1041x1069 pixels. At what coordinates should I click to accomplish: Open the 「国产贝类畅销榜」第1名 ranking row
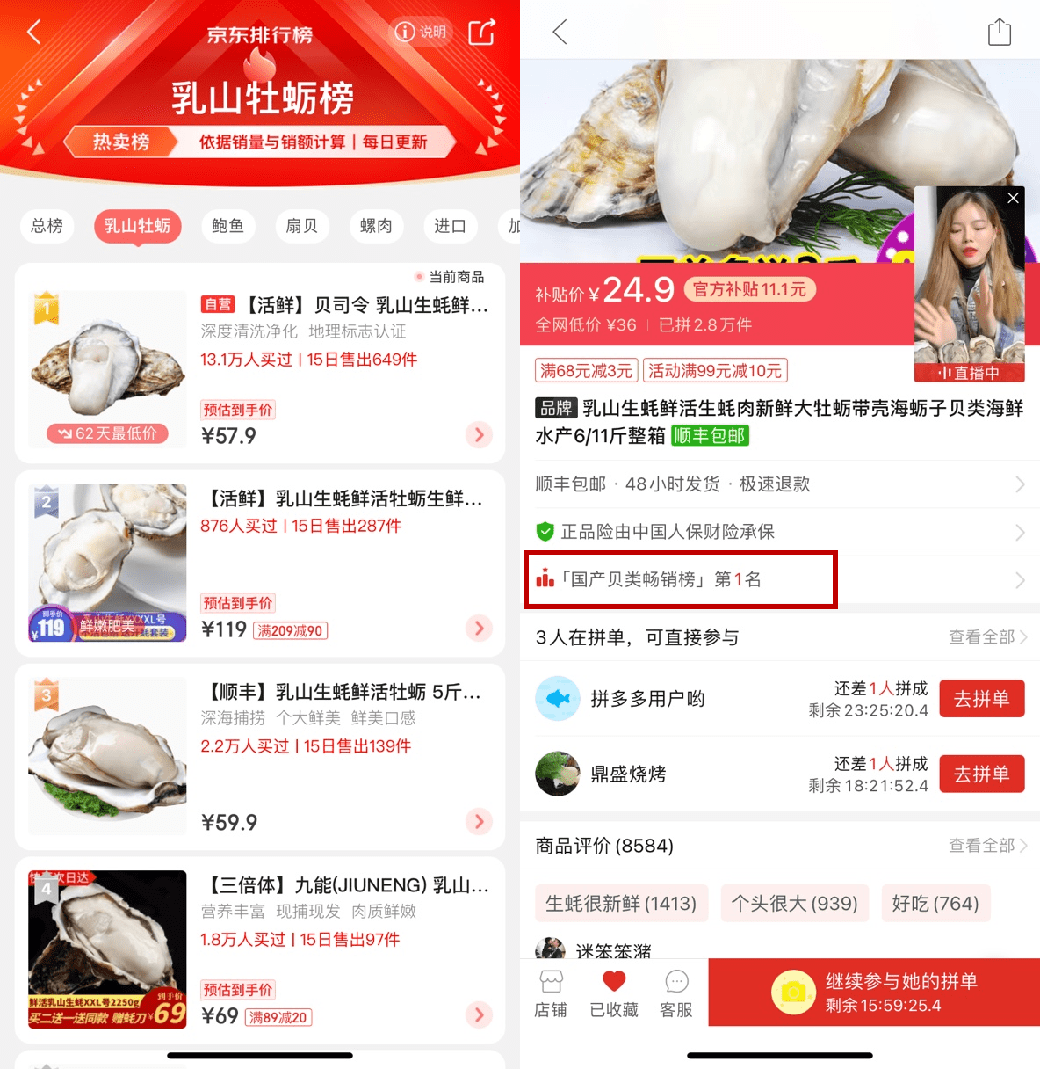[x=680, y=579]
